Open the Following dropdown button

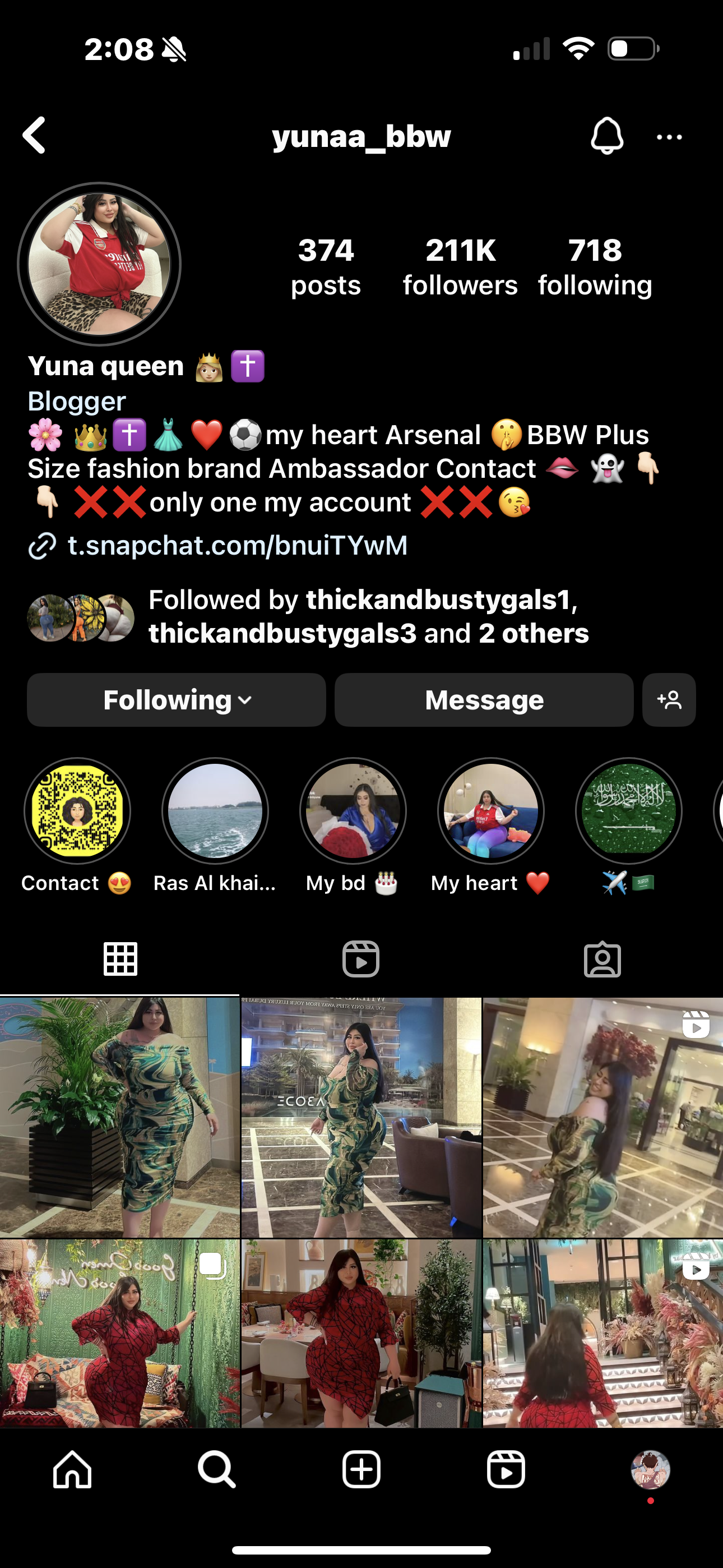[177, 699]
